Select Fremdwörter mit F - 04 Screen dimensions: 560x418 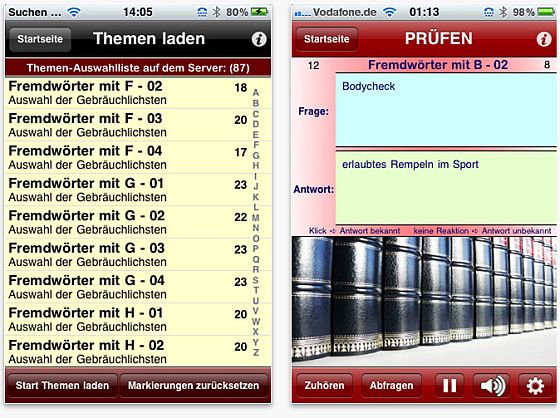[128, 158]
